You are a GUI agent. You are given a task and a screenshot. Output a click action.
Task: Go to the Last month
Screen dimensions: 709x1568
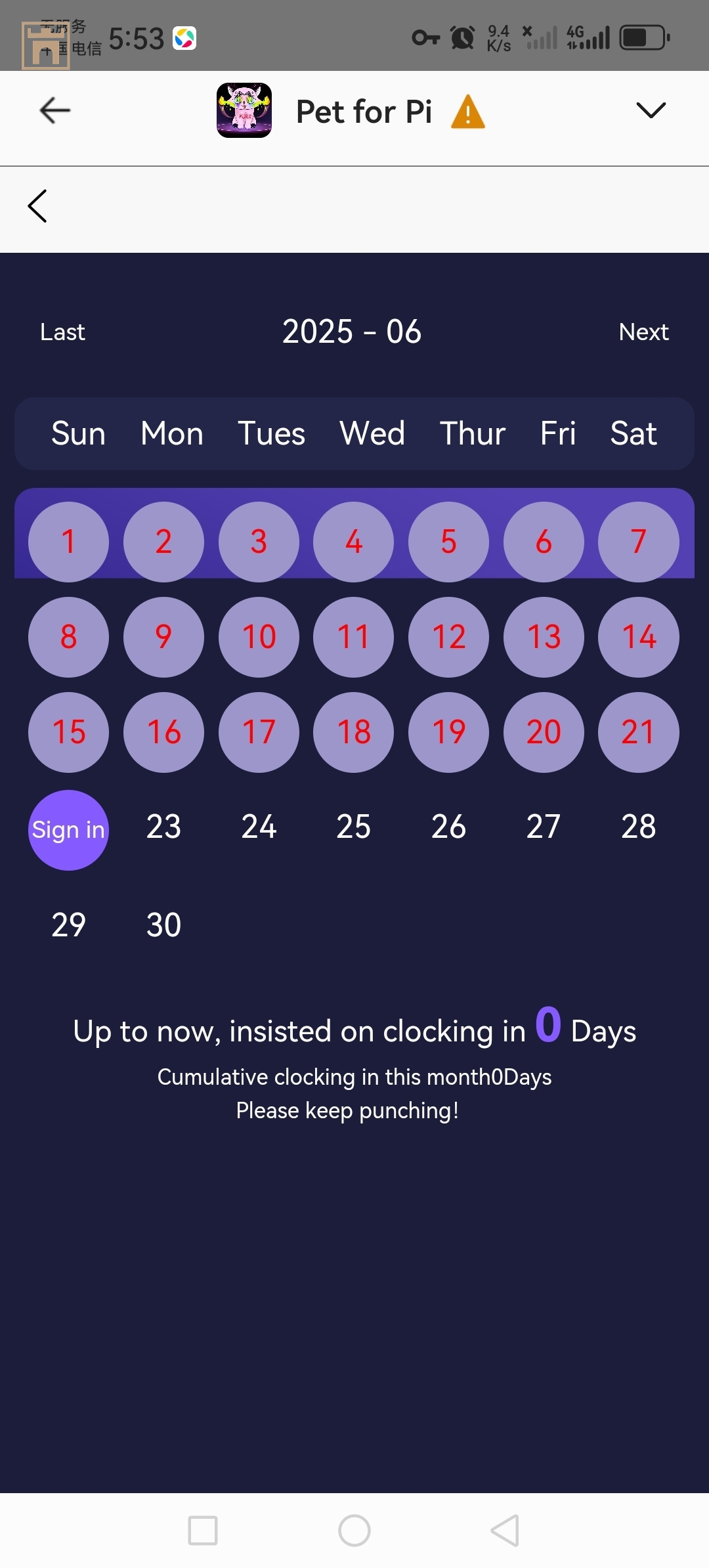tap(62, 332)
